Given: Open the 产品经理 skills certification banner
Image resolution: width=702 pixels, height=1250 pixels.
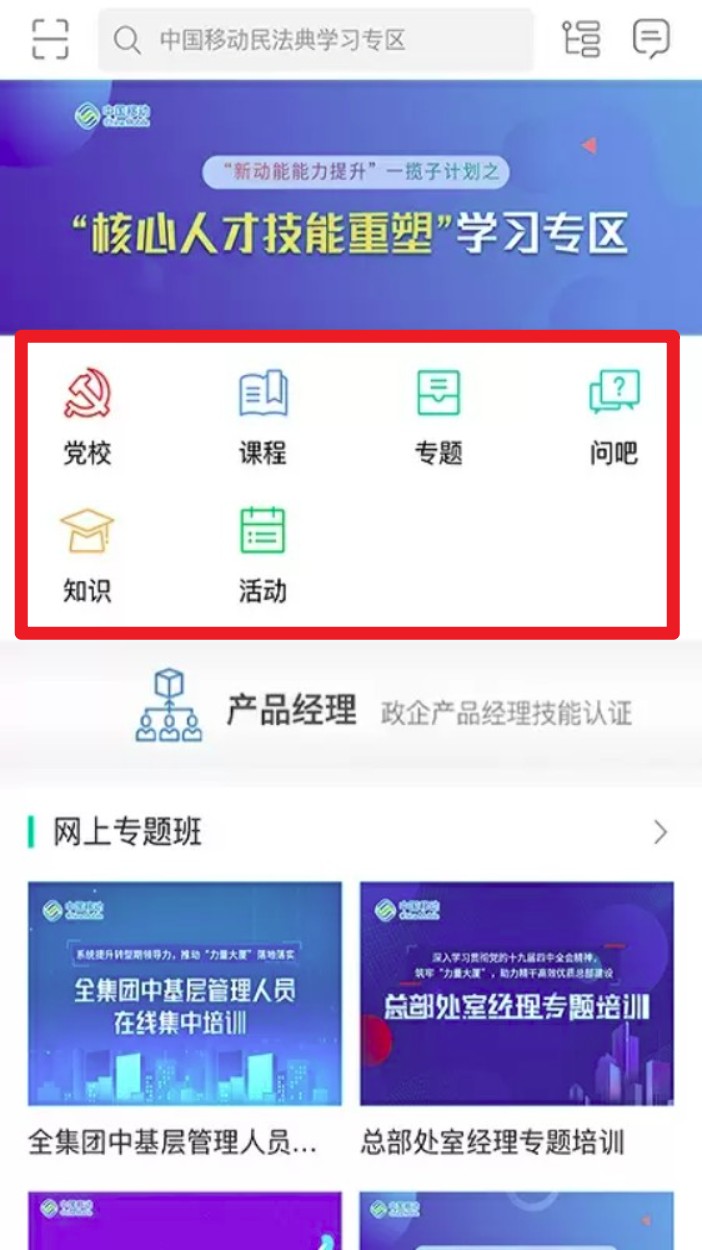Looking at the screenshot, I should pyautogui.click(x=351, y=712).
